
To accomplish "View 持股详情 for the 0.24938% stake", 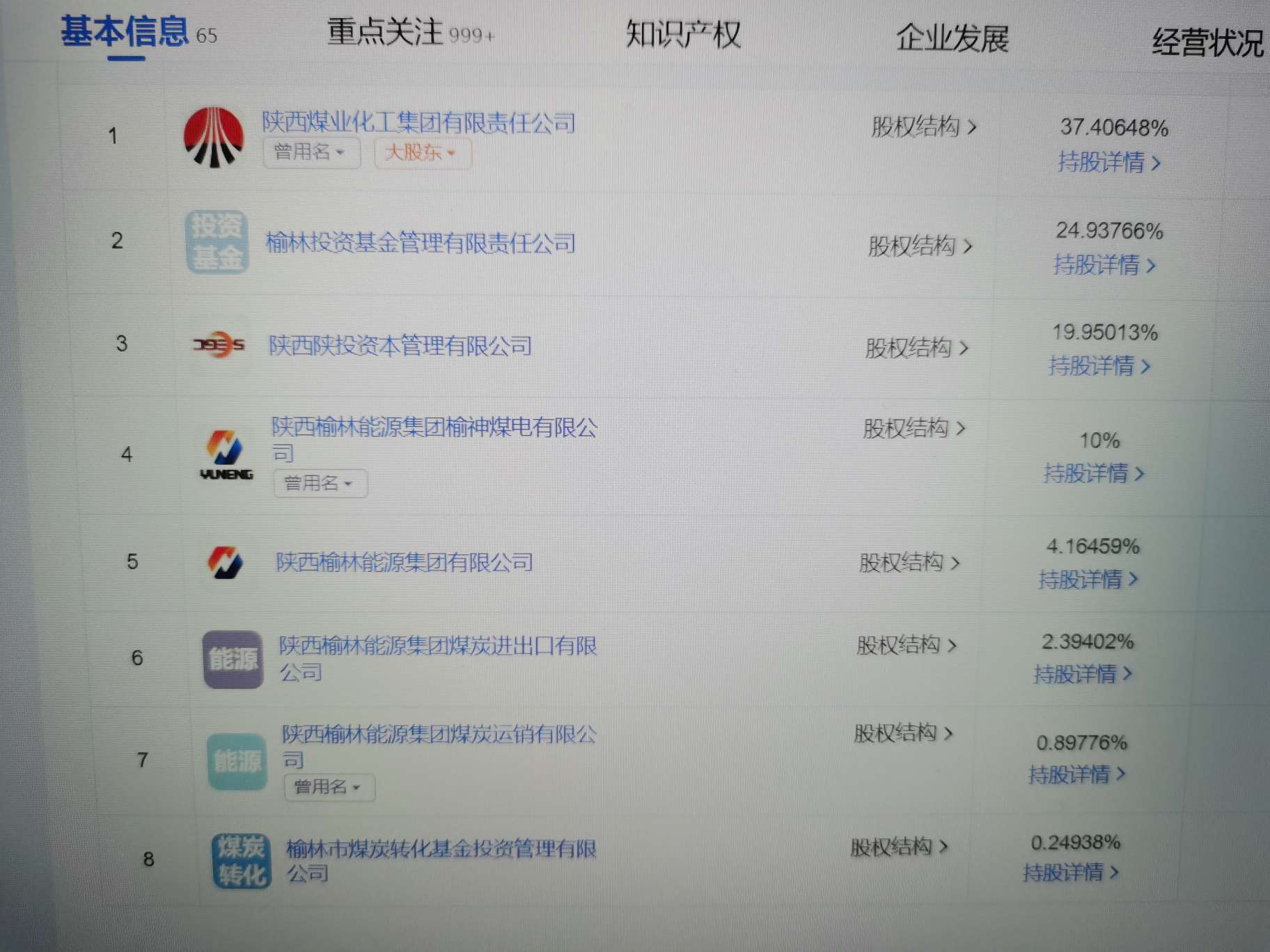I will (x=1070, y=871).
